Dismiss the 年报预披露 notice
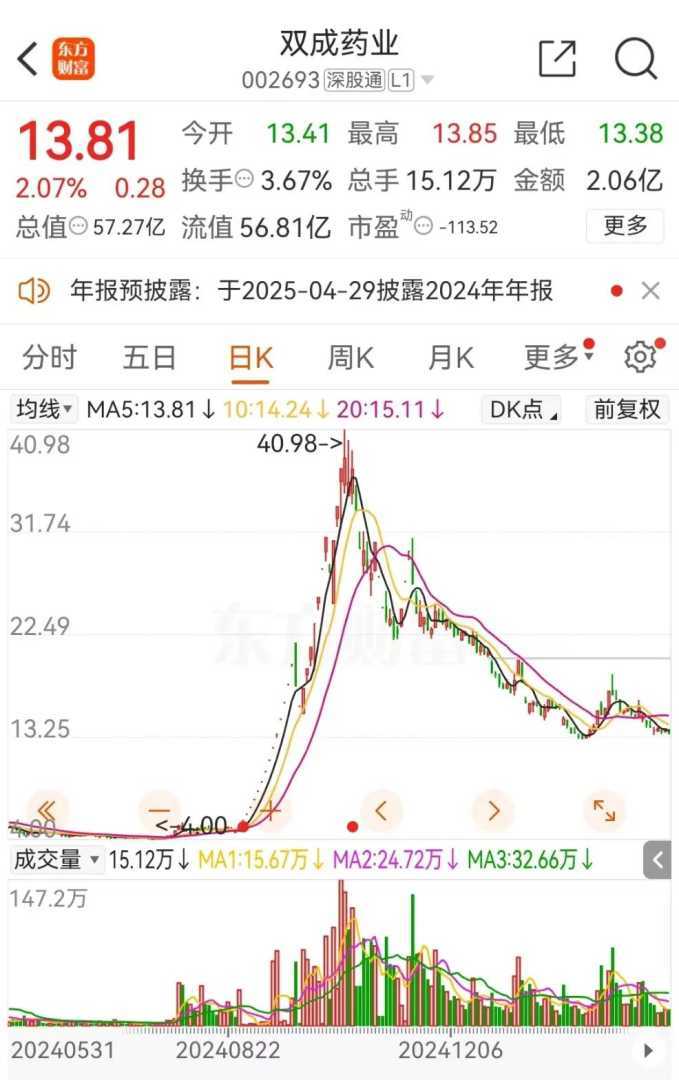This screenshot has height=1080, width=679. [651, 291]
